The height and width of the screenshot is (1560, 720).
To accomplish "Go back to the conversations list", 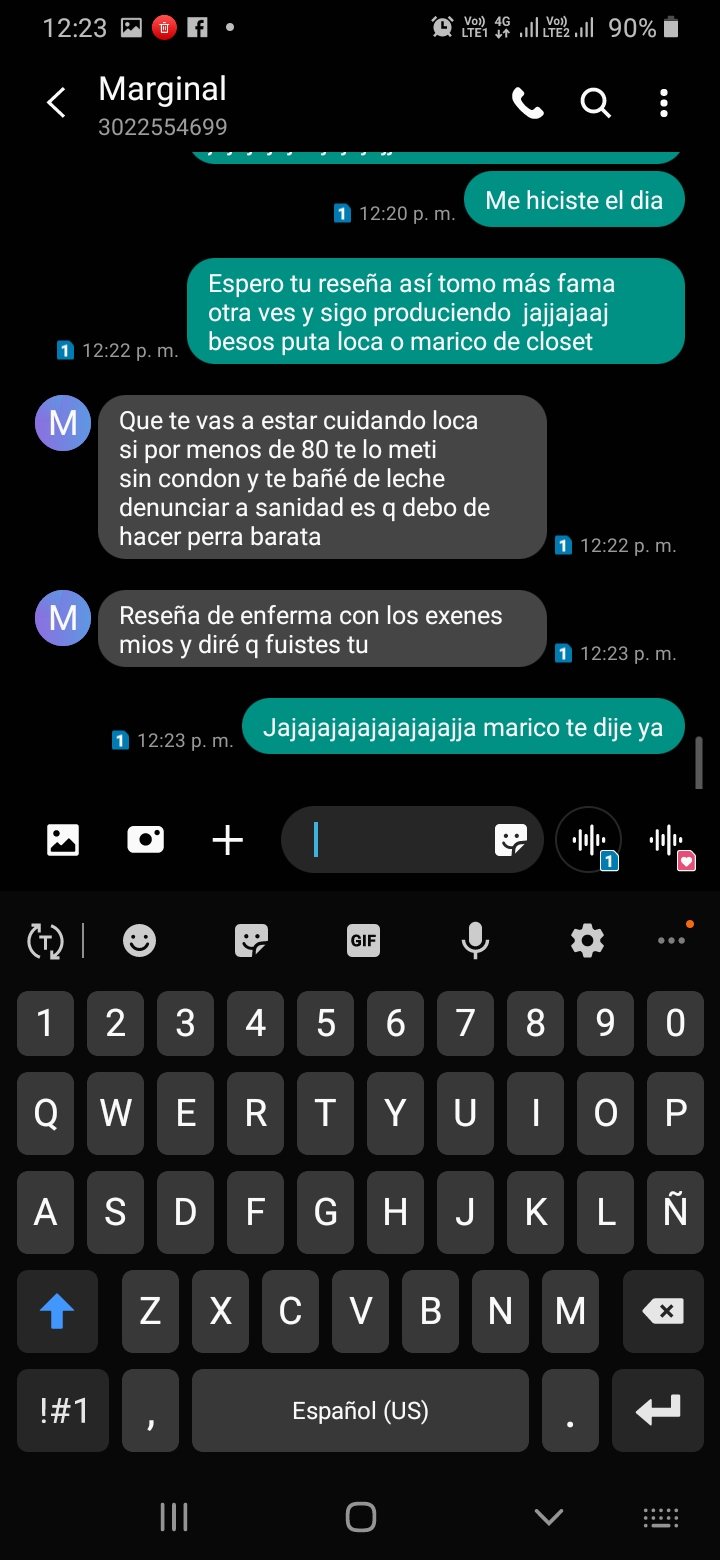I will 56,103.
